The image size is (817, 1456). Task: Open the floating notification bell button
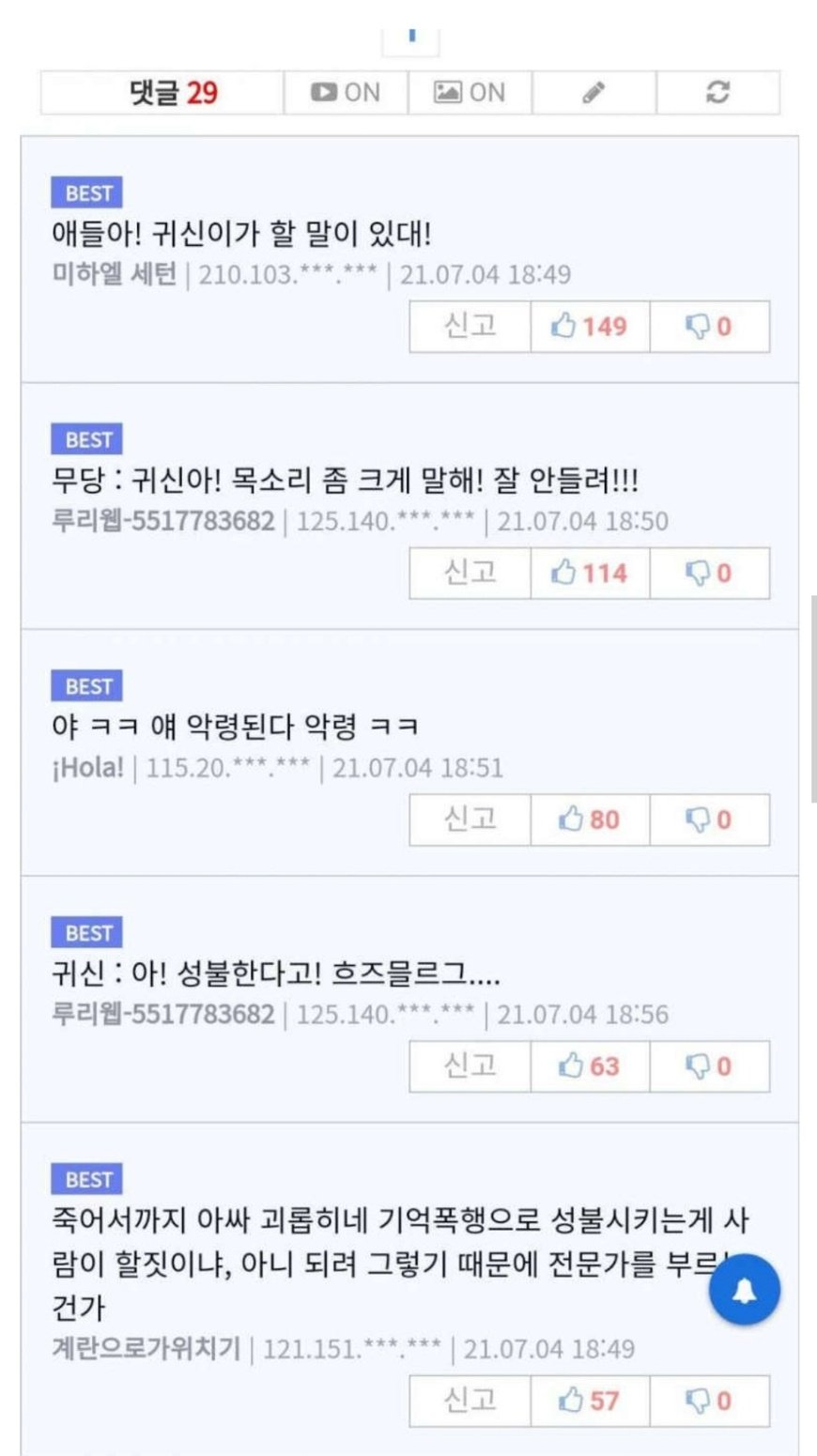[744, 1291]
